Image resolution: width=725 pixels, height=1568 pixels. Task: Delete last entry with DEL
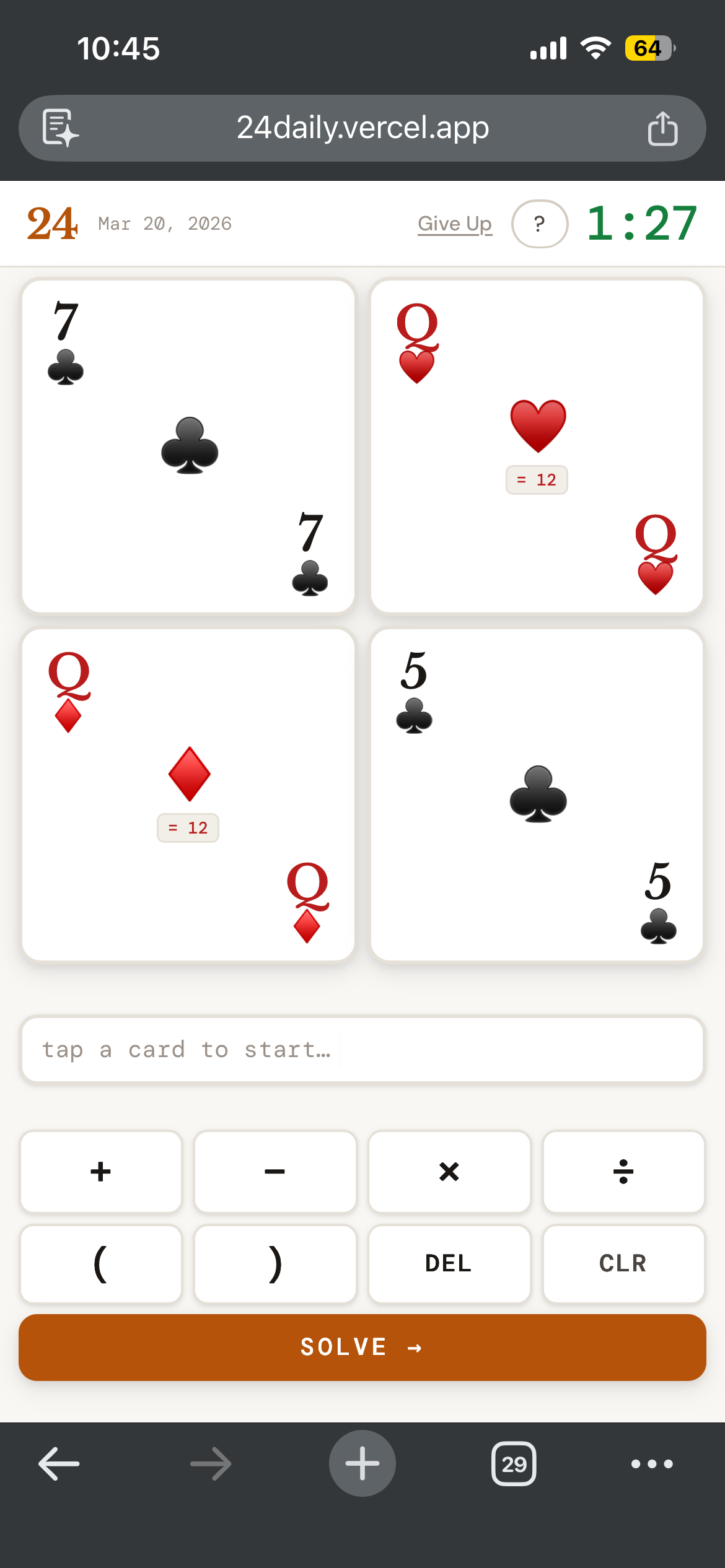pos(449,1263)
